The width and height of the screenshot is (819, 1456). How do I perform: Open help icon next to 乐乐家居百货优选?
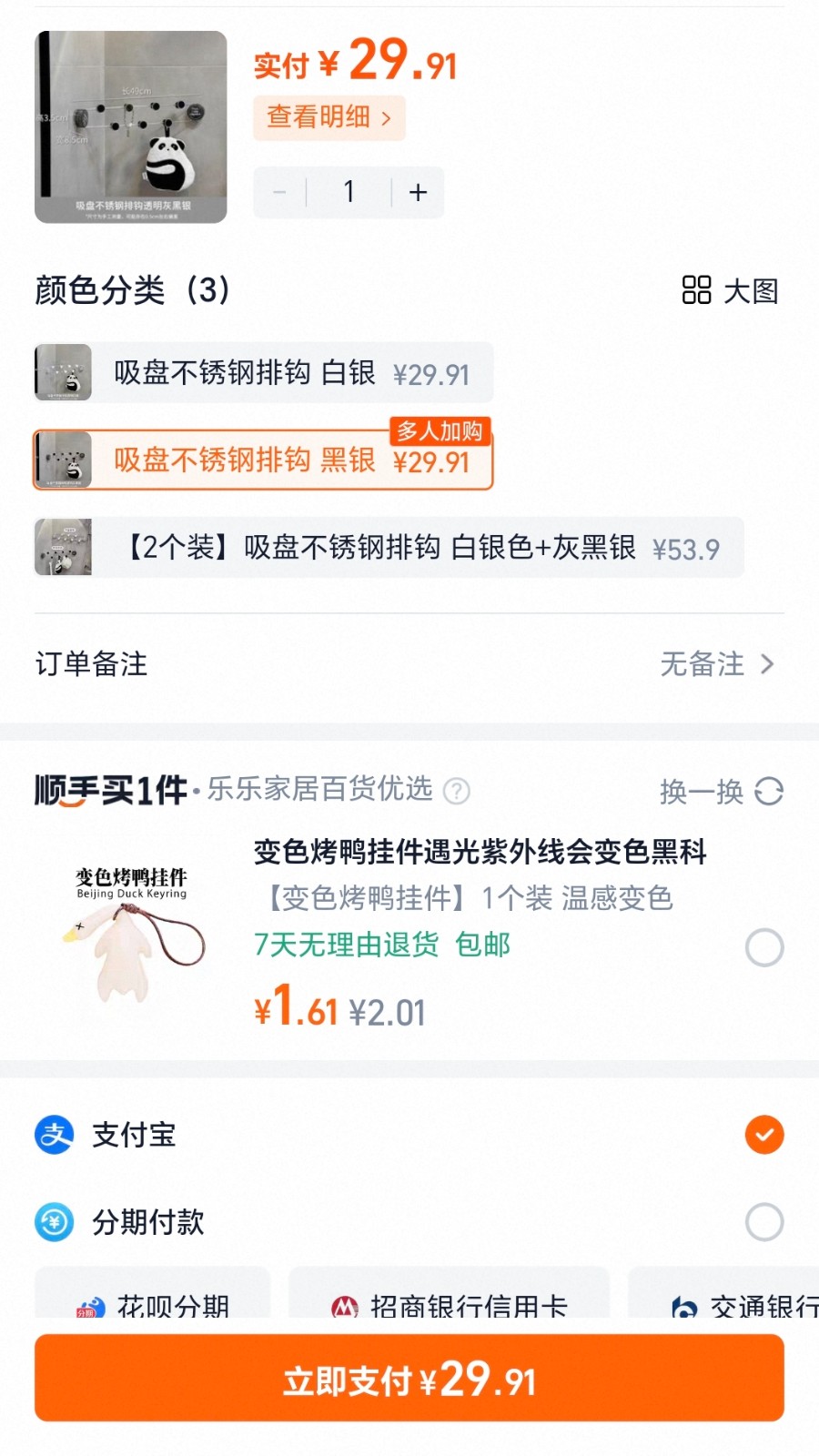pyautogui.click(x=456, y=792)
